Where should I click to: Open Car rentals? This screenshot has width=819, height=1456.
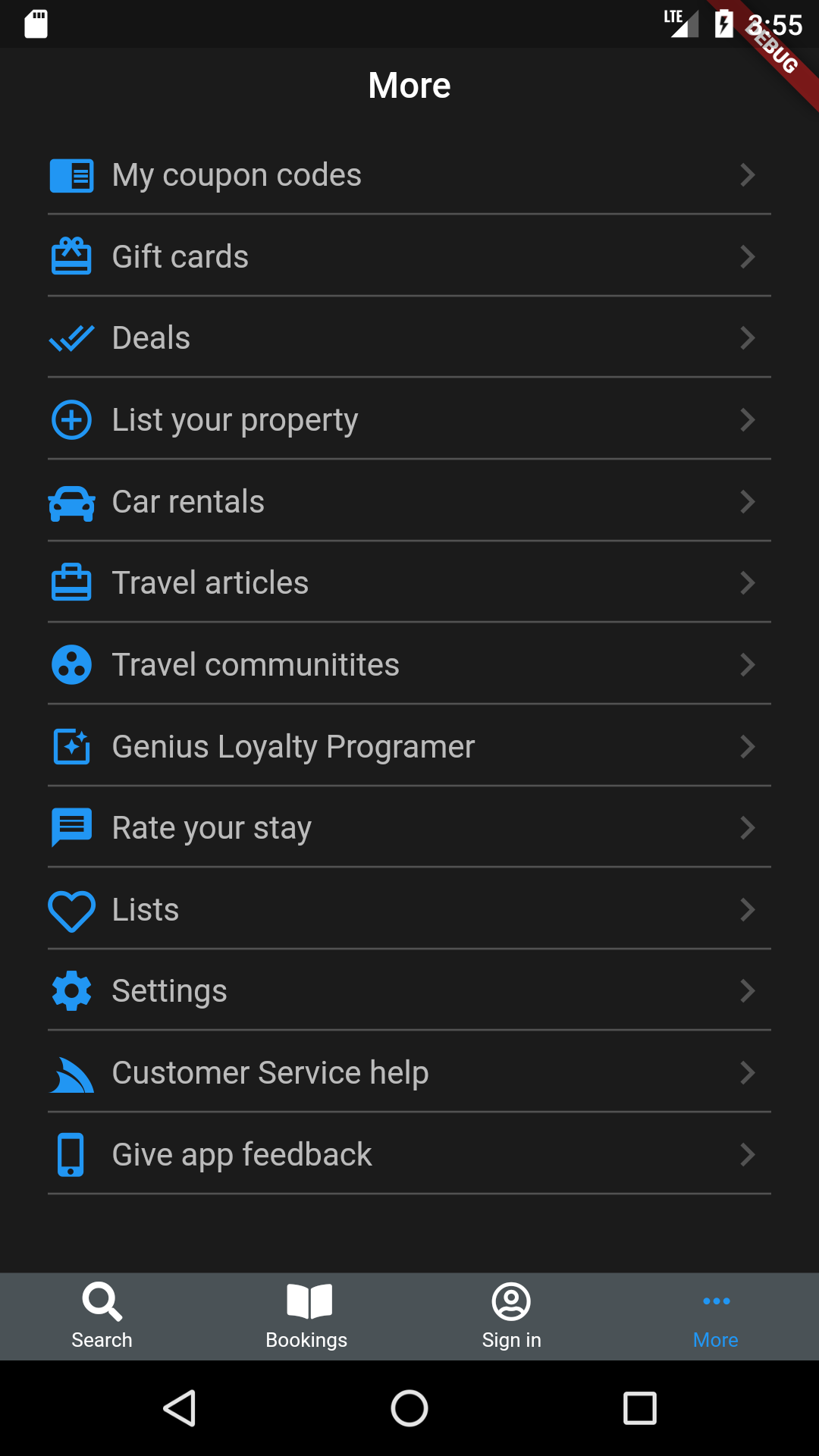409,501
